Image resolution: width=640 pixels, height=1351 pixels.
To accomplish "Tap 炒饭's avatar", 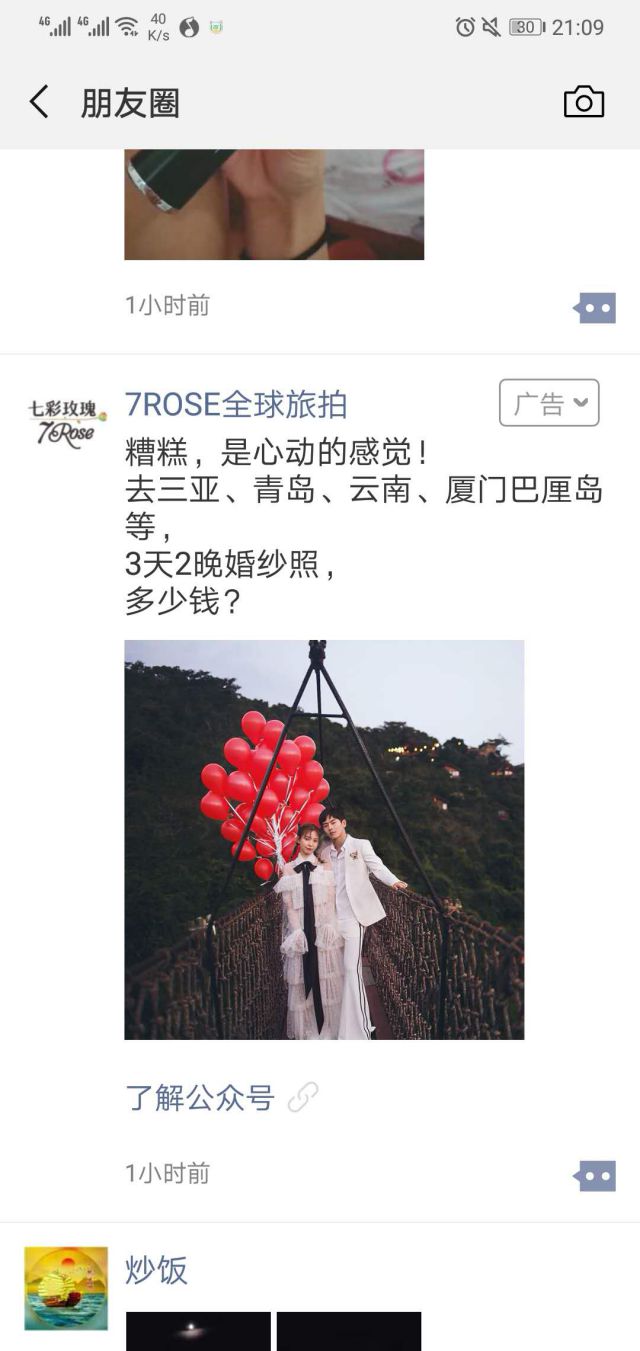I will [66, 1288].
